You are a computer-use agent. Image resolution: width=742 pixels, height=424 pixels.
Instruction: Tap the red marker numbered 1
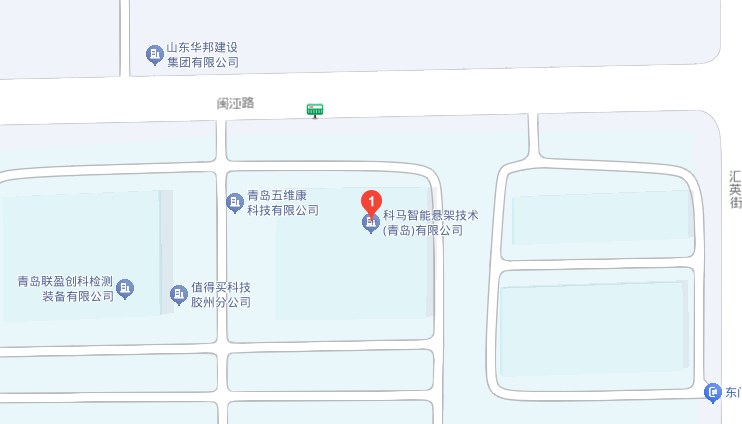pyautogui.click(x=371, y=202)
